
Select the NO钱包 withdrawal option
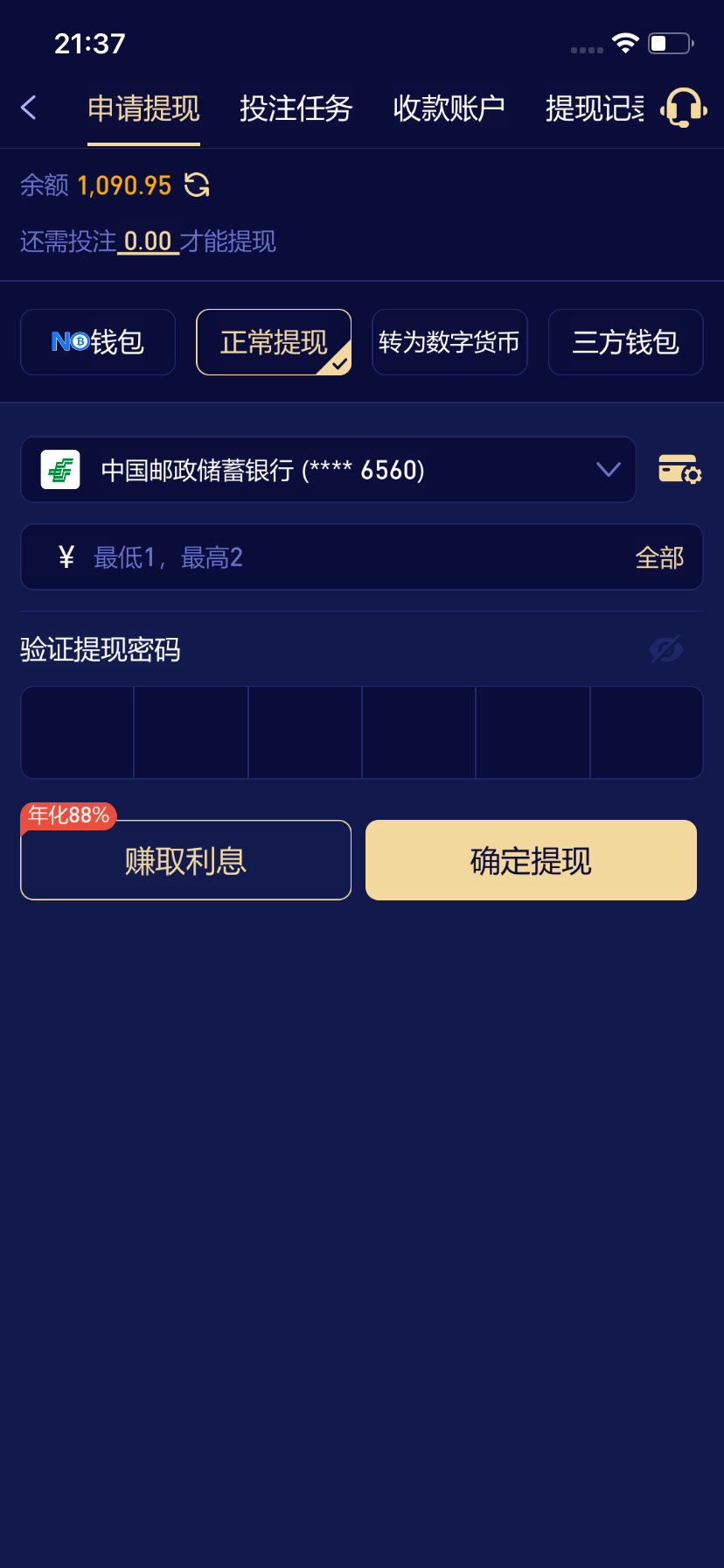point(98,342)
